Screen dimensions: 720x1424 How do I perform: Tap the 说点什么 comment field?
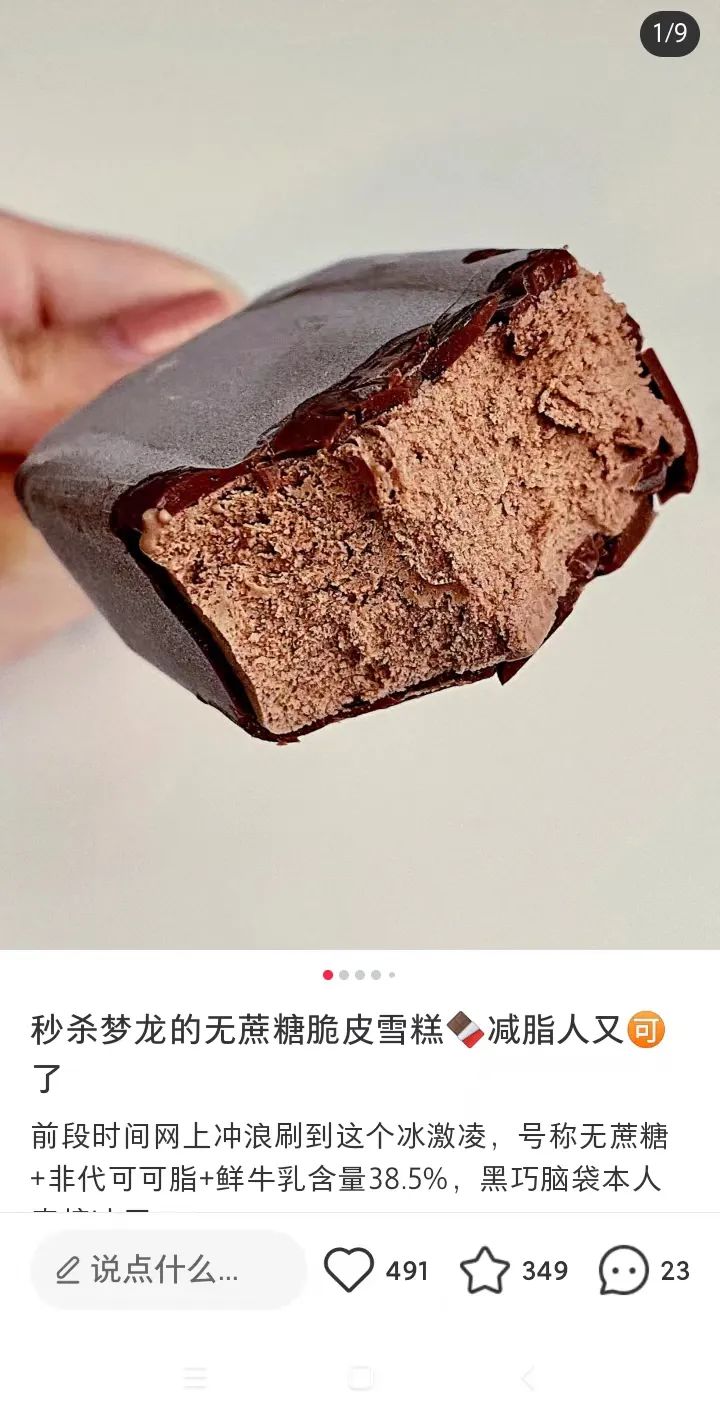pos(168,1270)
